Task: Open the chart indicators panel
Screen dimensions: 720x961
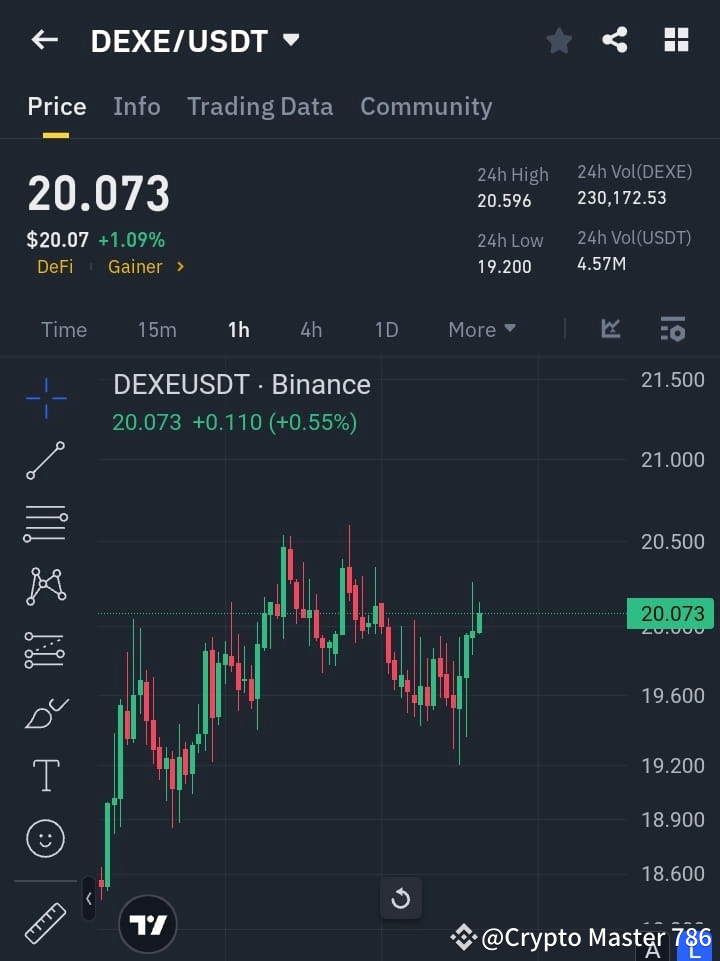Action: 610,328
